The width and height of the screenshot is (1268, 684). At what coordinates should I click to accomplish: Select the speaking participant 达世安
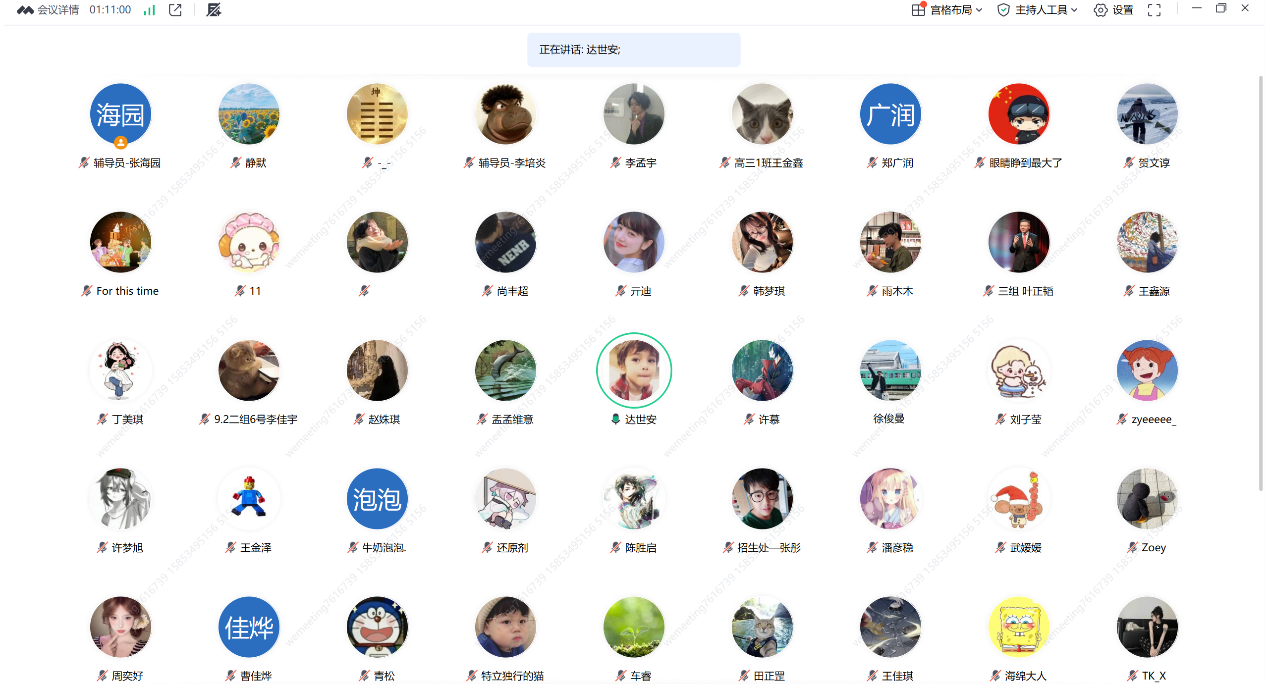coord(633,371)
